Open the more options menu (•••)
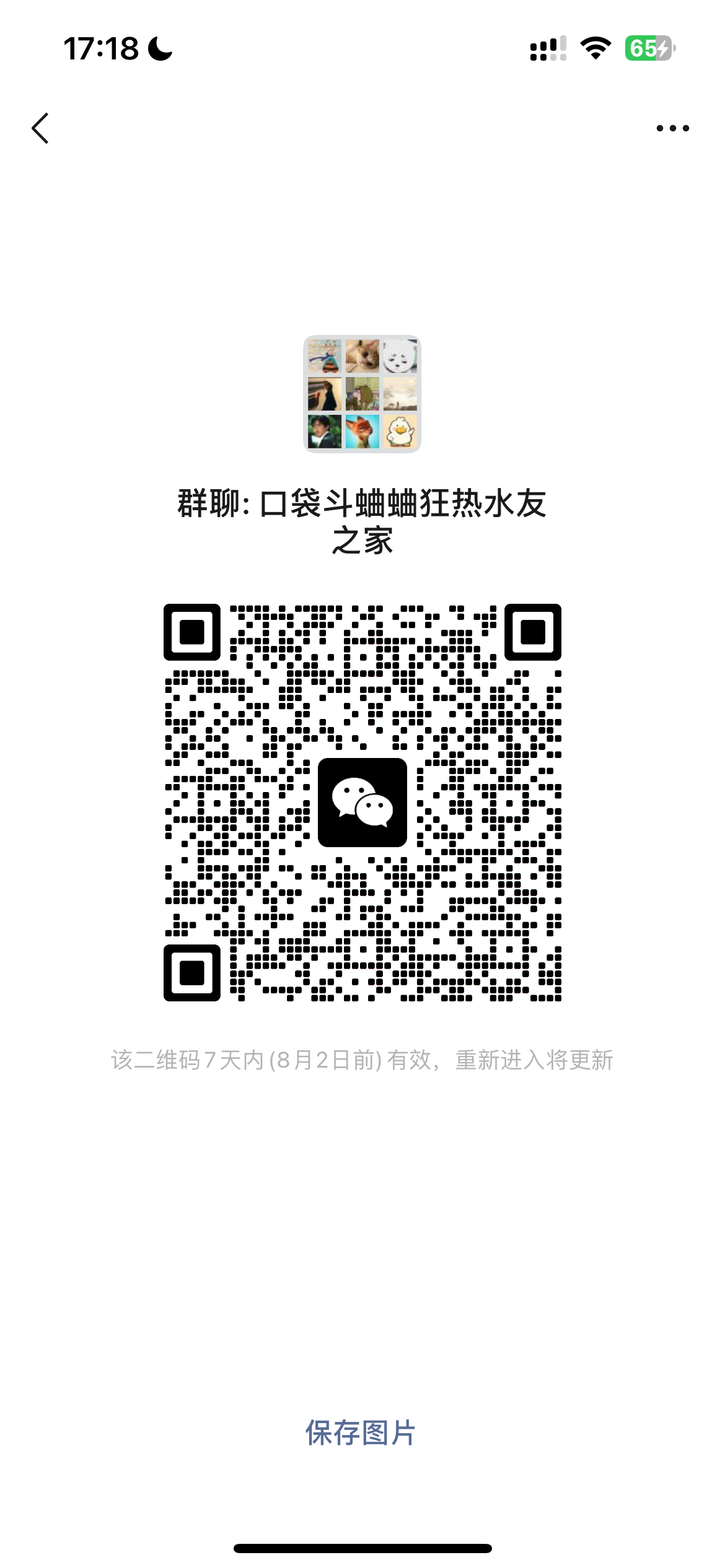This screenshot has height=1568, width=725. tap(672, 128)
